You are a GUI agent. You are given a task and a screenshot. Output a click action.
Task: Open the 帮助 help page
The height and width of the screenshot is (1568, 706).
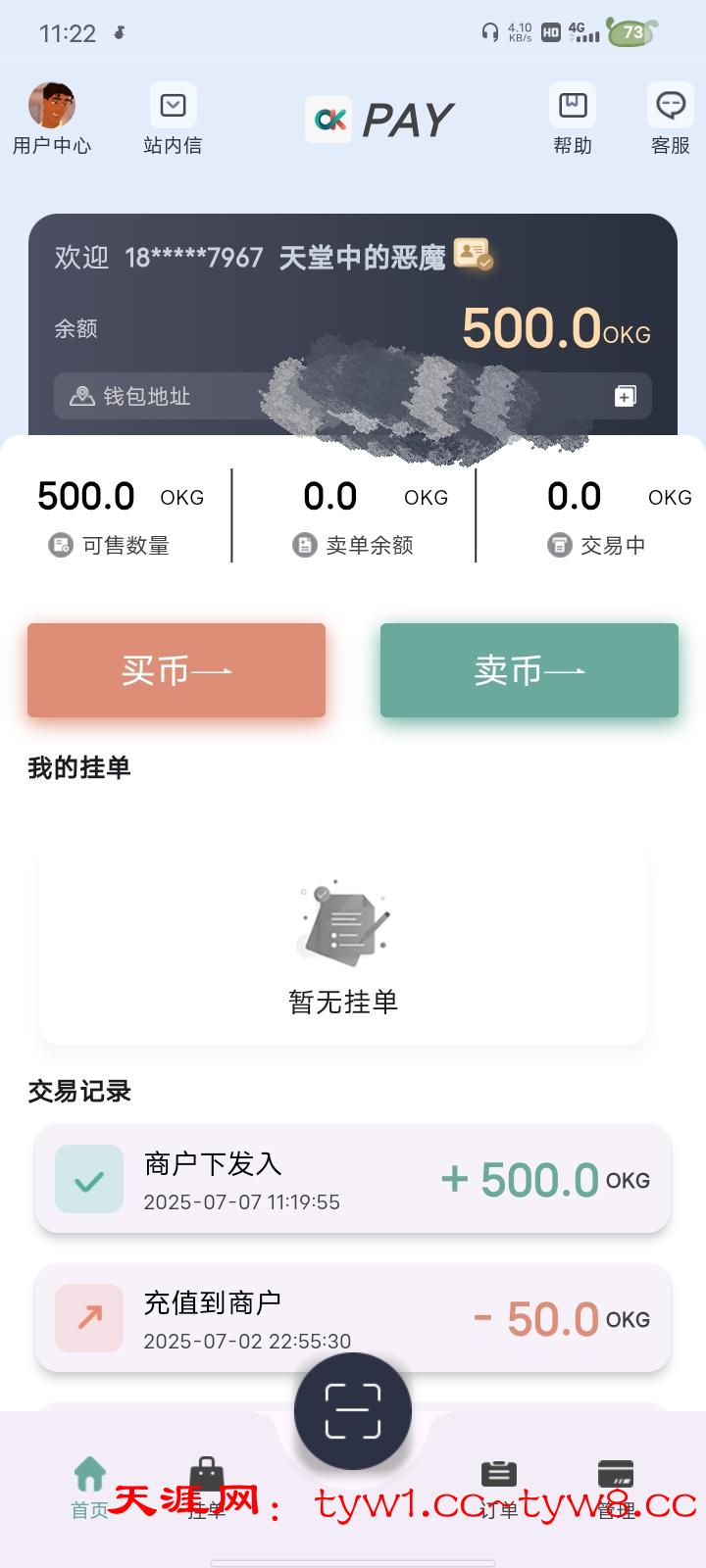pyautogui.click(x=573, y=119)
